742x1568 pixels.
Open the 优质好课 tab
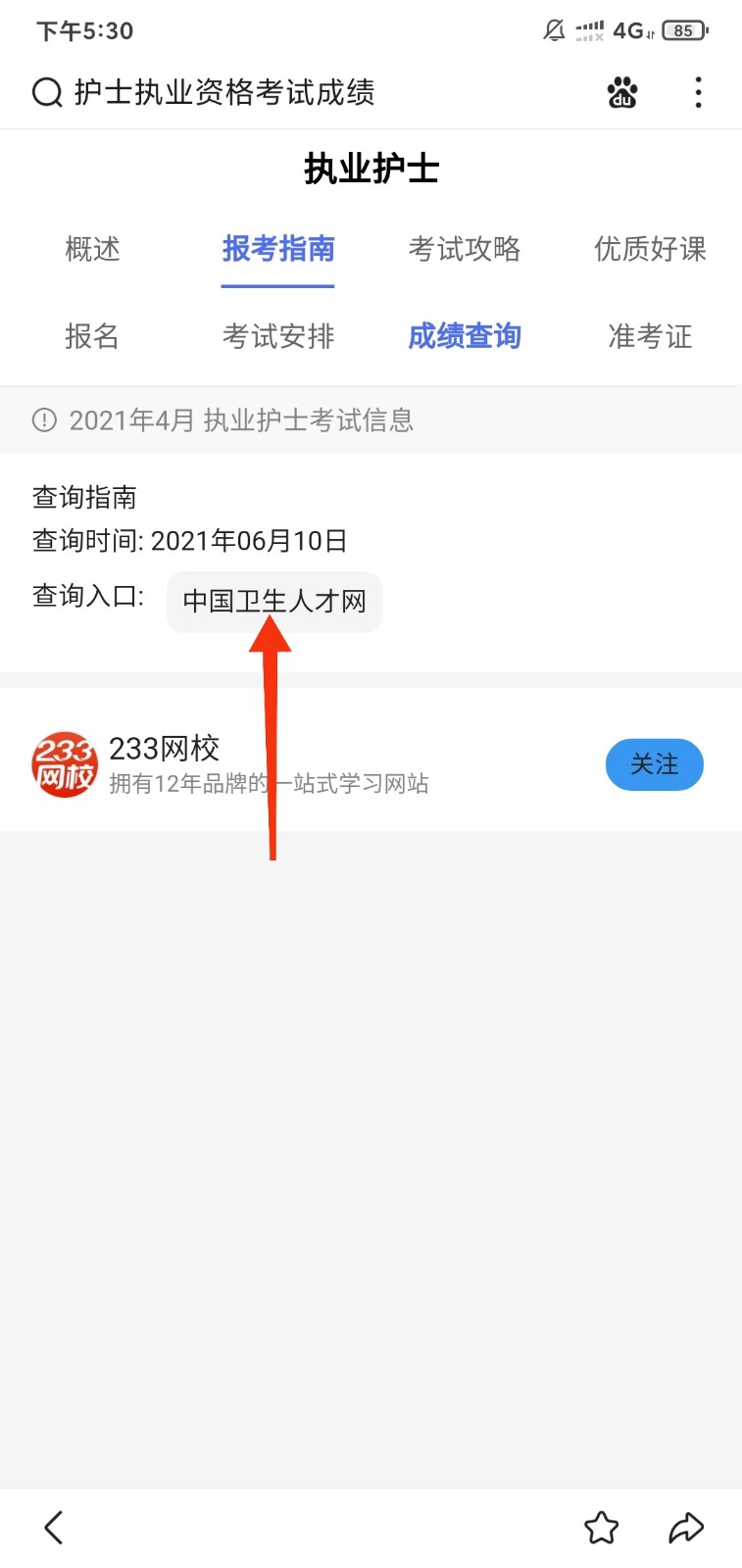(650, 251)
